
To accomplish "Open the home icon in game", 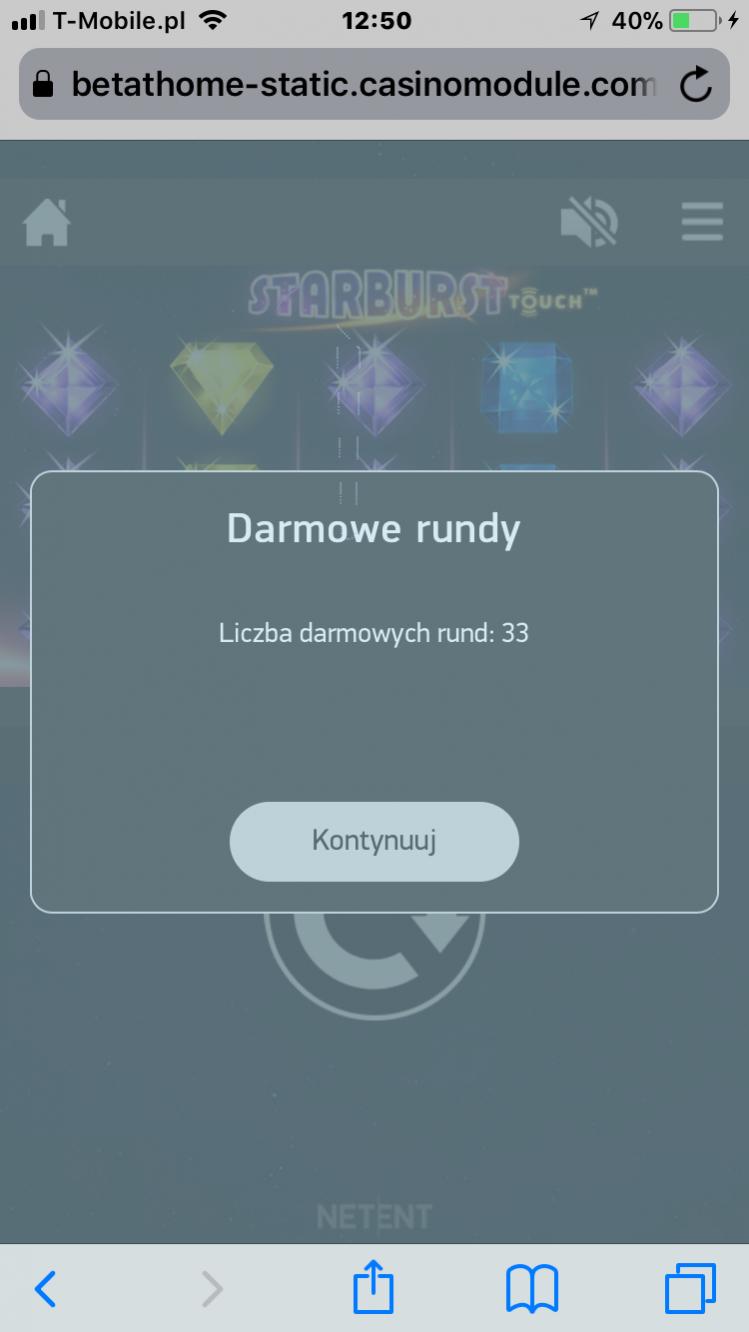I will (47, 222).
